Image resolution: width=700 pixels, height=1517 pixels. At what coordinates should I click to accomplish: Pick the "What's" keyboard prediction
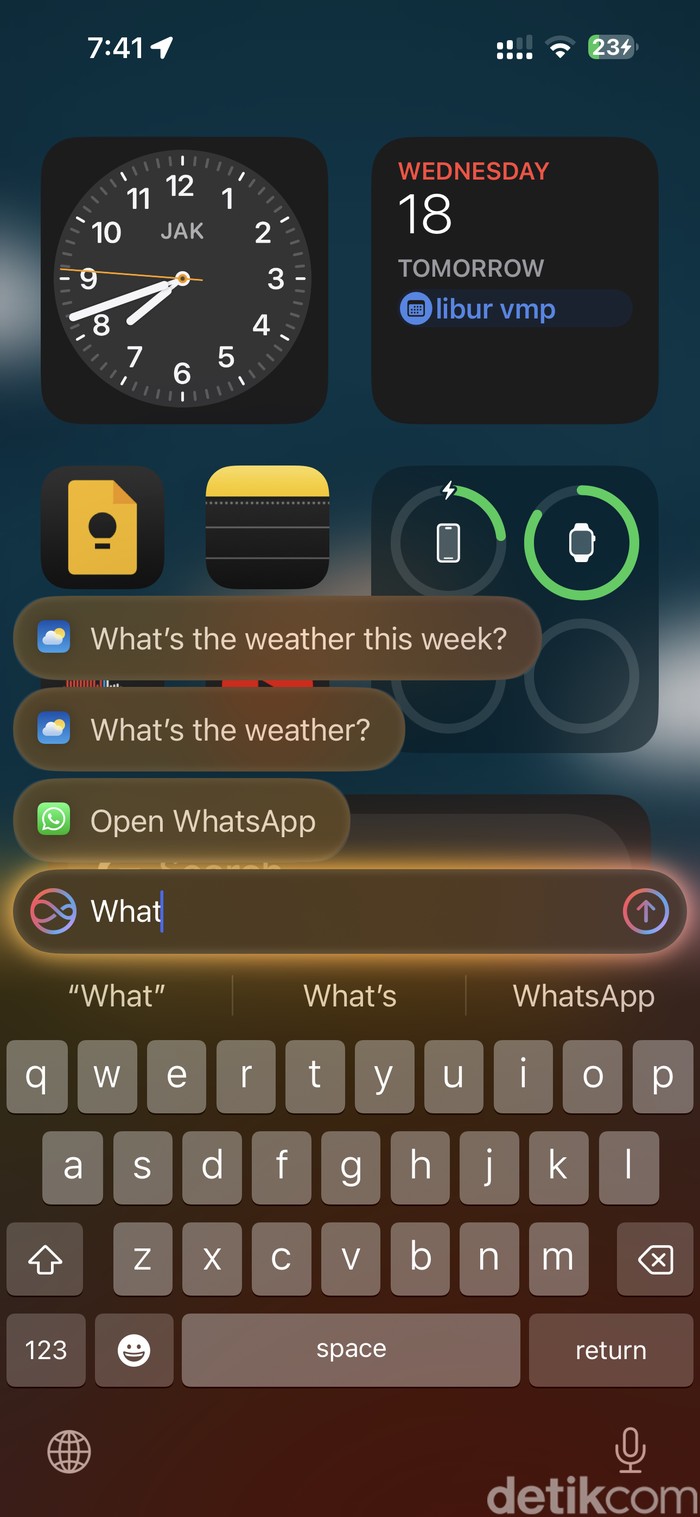click(x=349, y=996)
